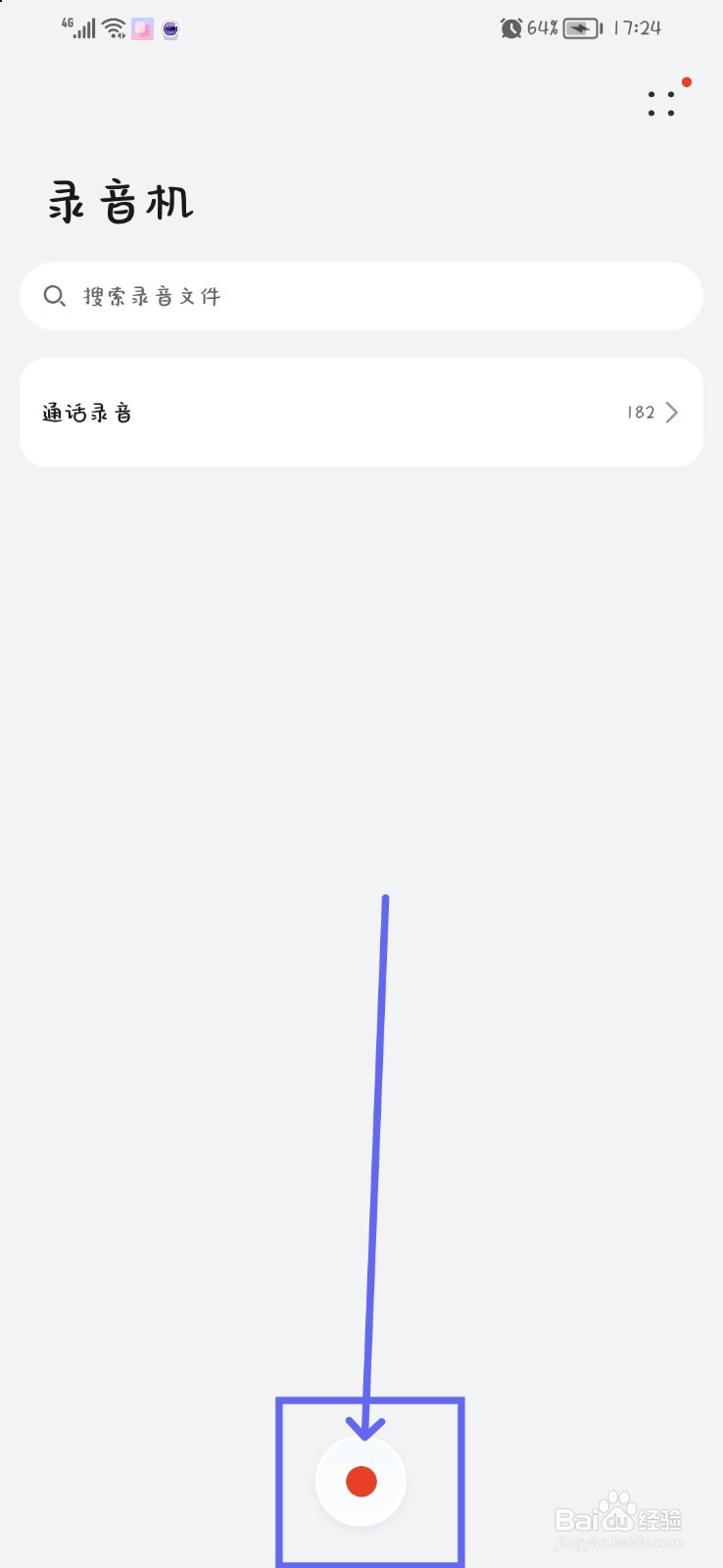723x1568 pixels.
Task: Tap the red record button to start recording
Action: pyautogui.click(x=361, y=1482)
